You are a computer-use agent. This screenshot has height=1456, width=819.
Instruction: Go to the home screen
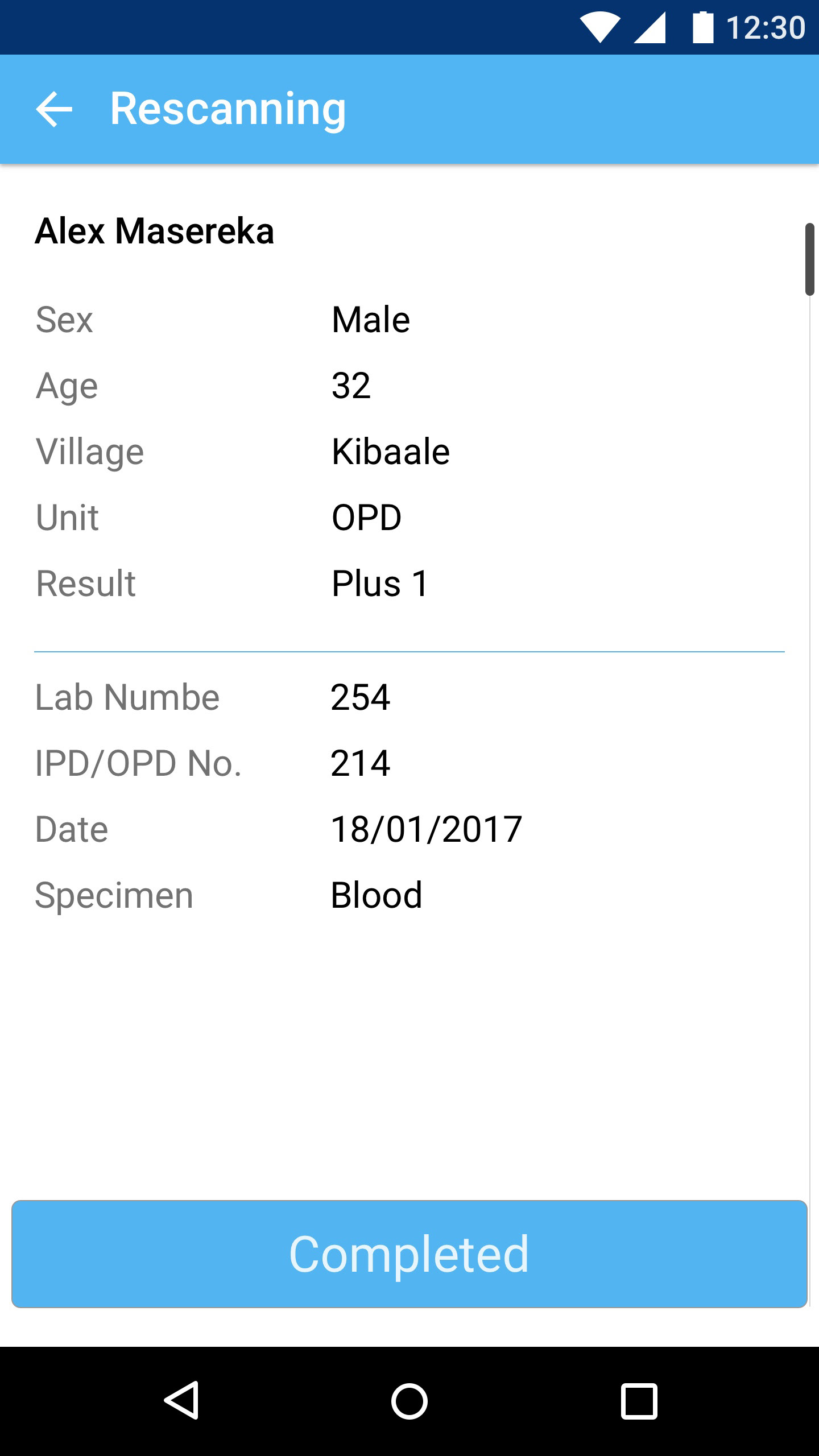409,1400
